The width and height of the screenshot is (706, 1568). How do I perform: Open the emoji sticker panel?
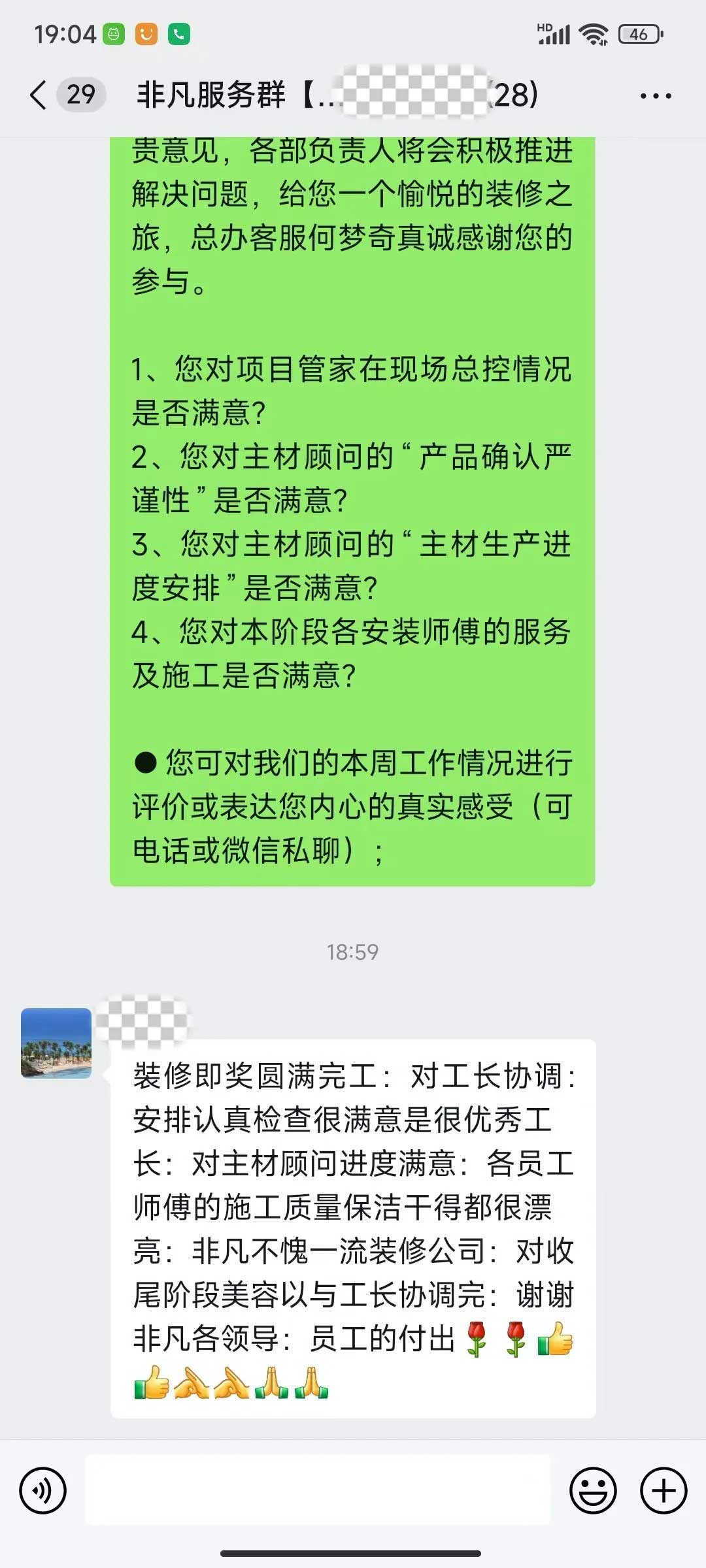point(593,1491)
